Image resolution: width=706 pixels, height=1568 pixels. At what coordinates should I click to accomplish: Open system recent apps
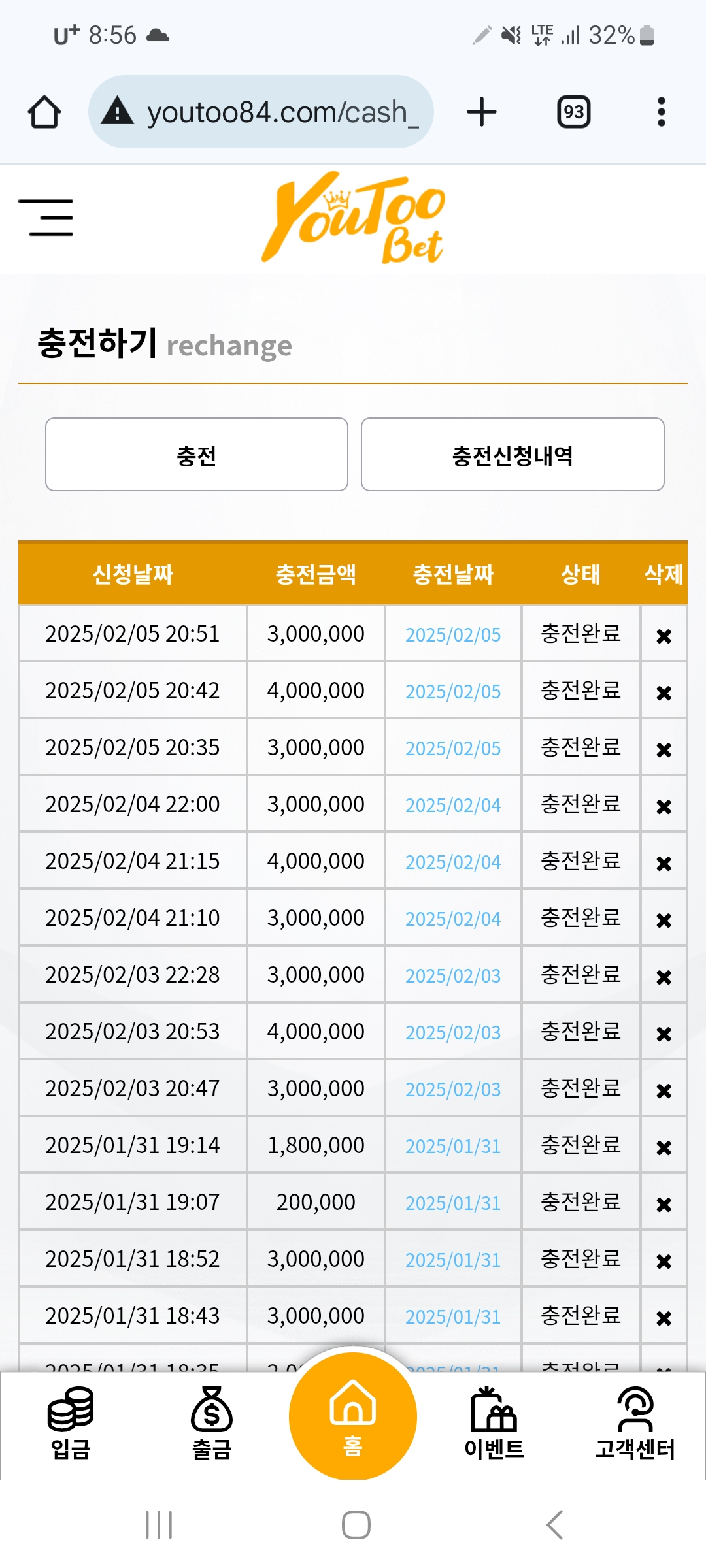click(159, 1525)
